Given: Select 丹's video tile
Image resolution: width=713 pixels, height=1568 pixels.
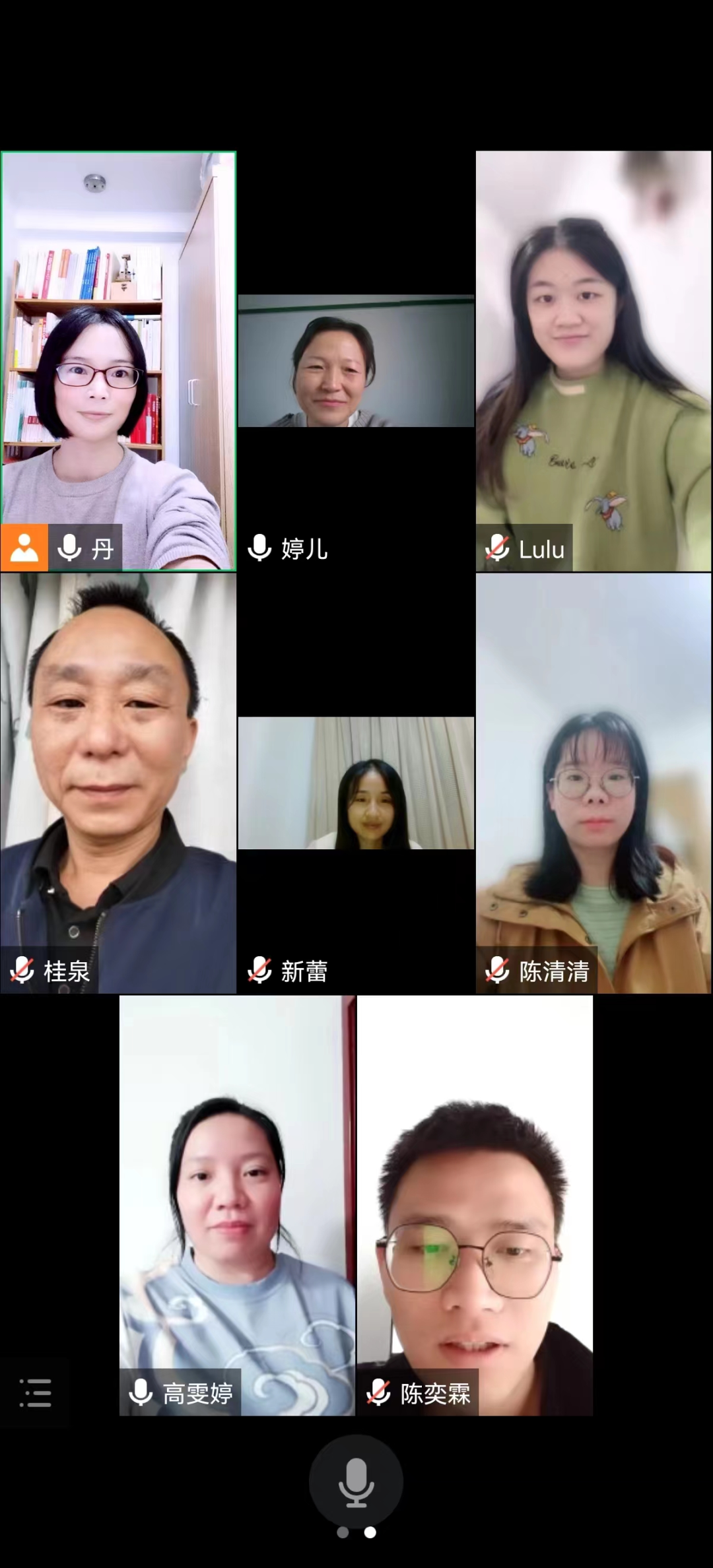Looking at the screenshot, I should pyautogui.click(x=118, y=361).
